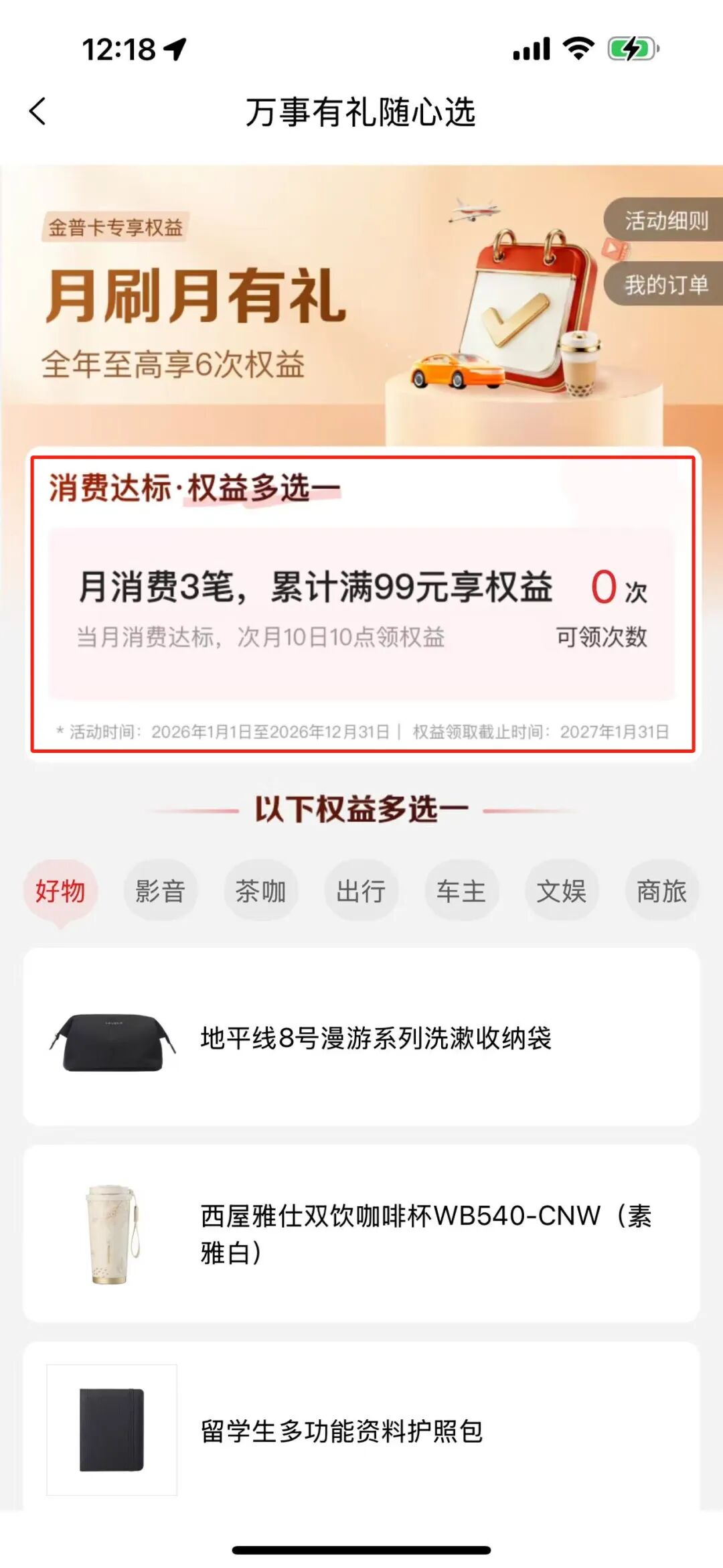Switch to the 茶咖 tab

point(260,891)
